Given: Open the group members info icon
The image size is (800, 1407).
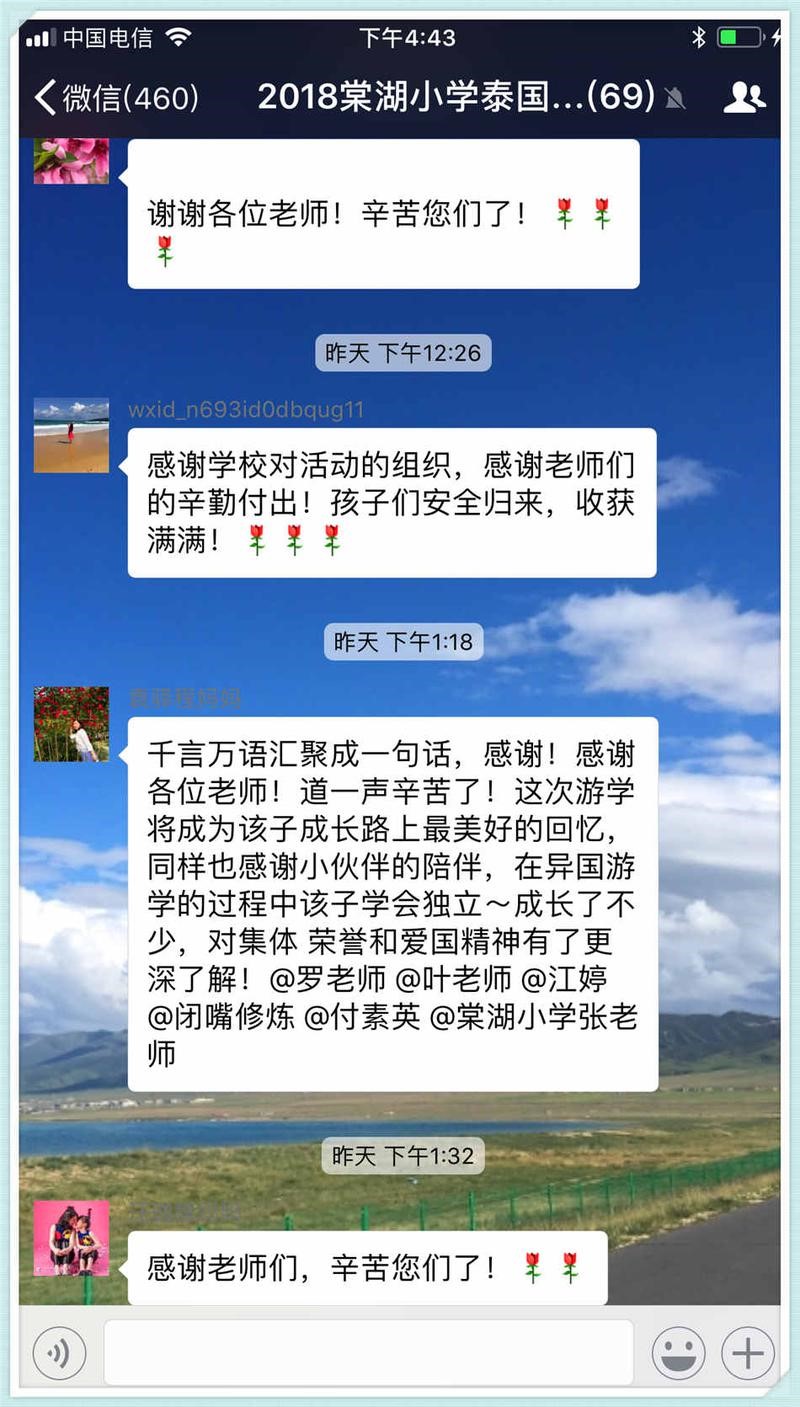Looking at the screenshot, I should coord(744,97).
